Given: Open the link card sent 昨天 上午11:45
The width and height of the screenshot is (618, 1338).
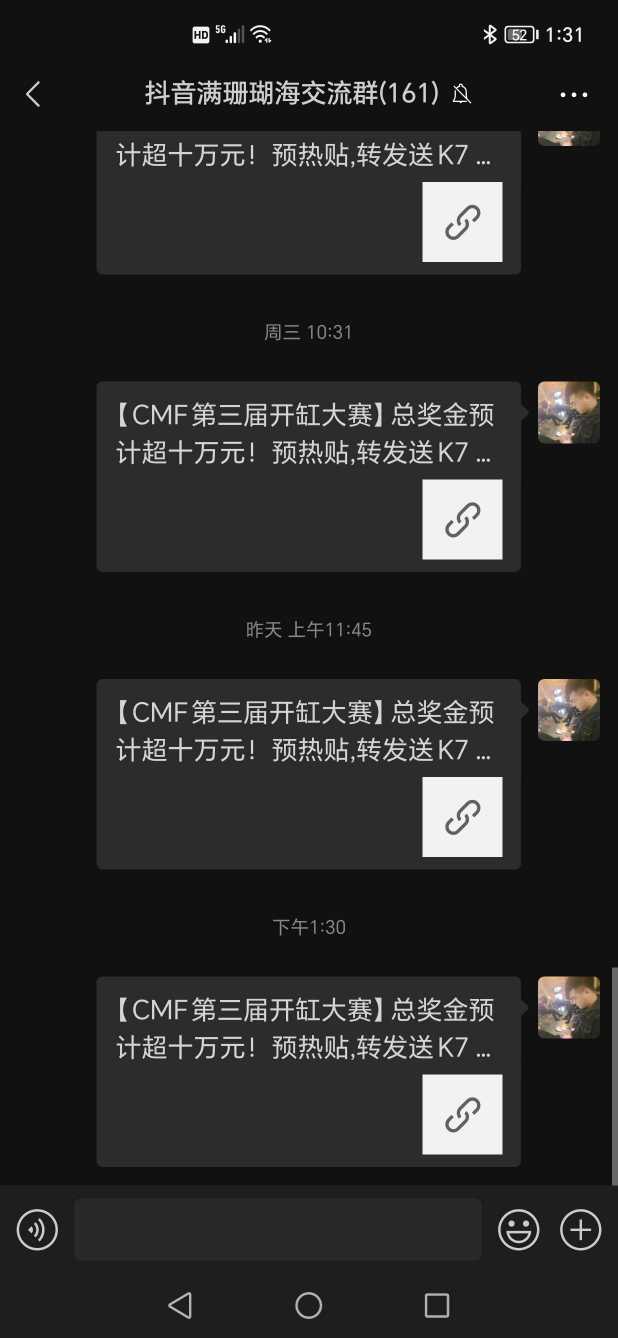Looking at the screenshot, I should [308, 774].
